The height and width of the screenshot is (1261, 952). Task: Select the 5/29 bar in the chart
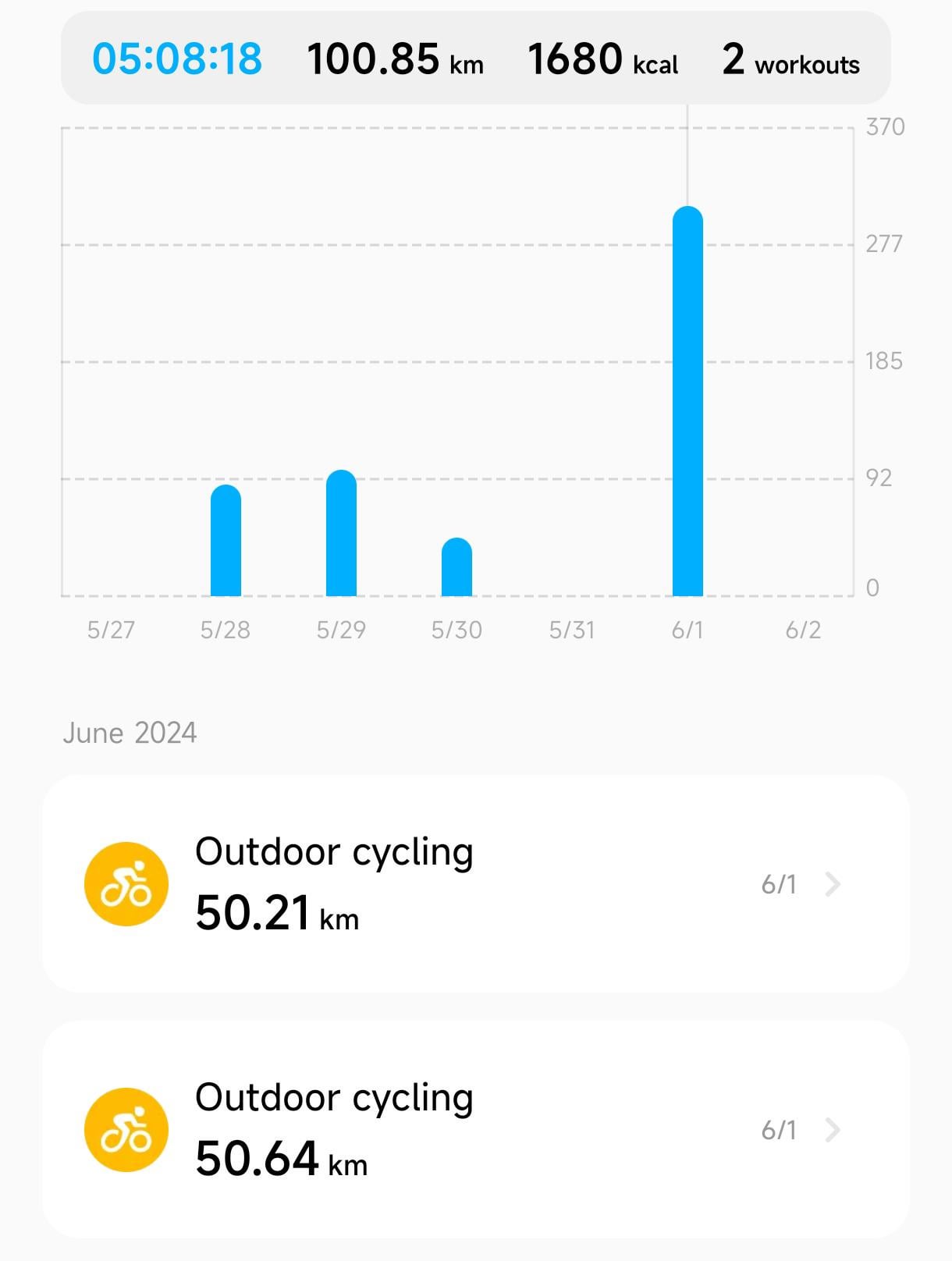tap(341, 533)
